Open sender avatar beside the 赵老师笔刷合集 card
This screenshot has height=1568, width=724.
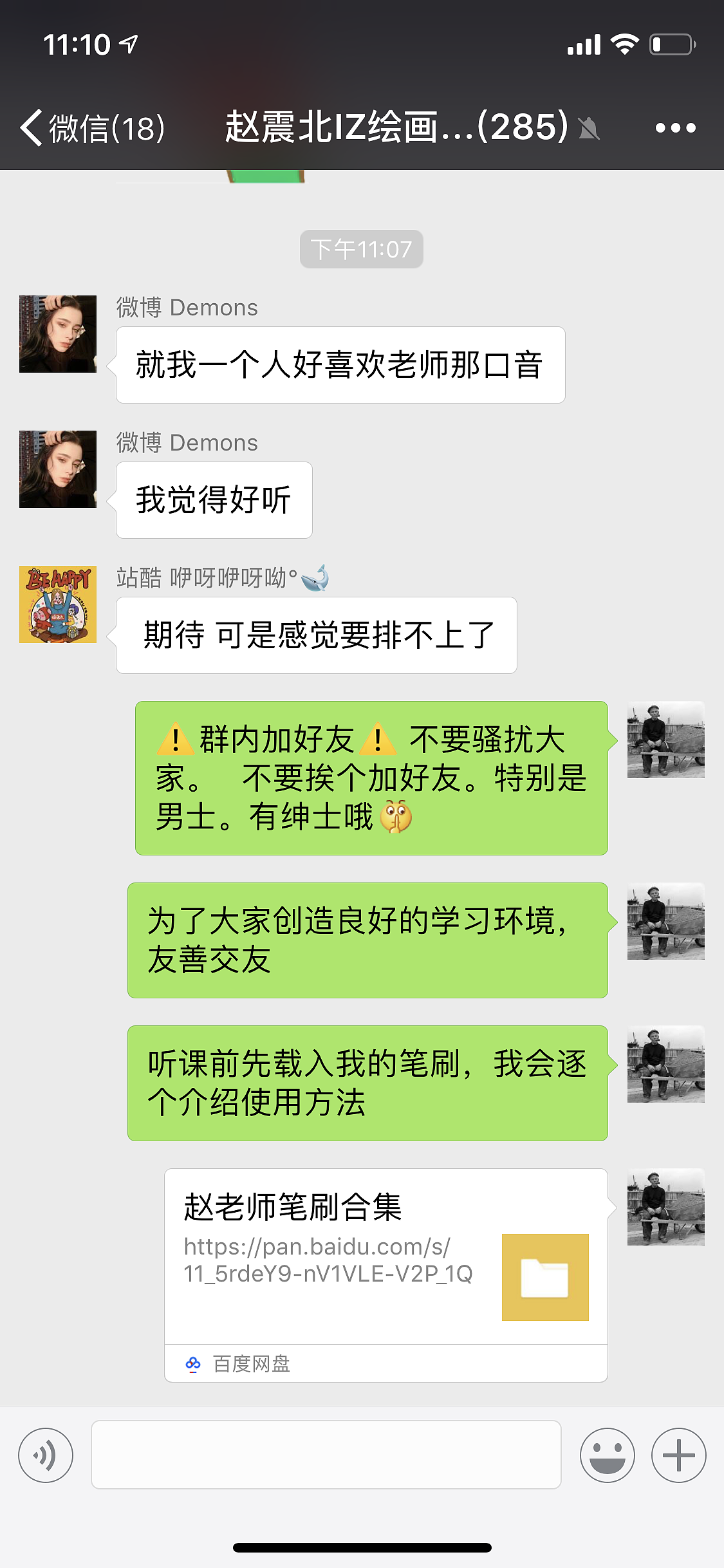[665, 1207]
